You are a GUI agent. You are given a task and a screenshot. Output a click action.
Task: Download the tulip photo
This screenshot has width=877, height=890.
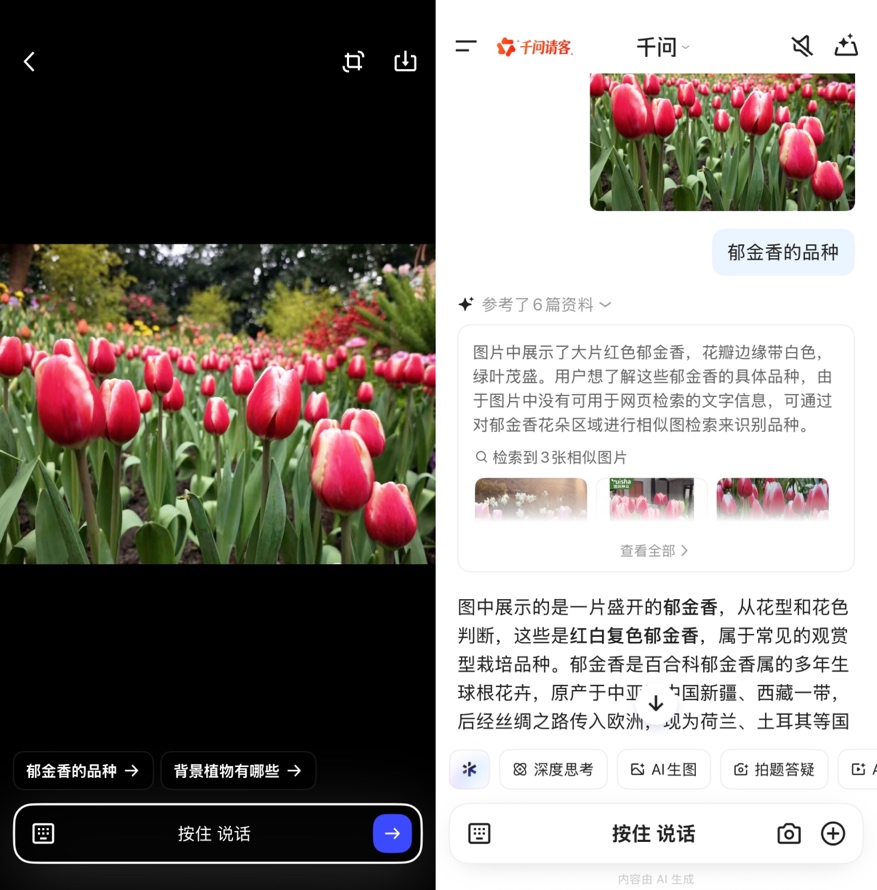405,62
